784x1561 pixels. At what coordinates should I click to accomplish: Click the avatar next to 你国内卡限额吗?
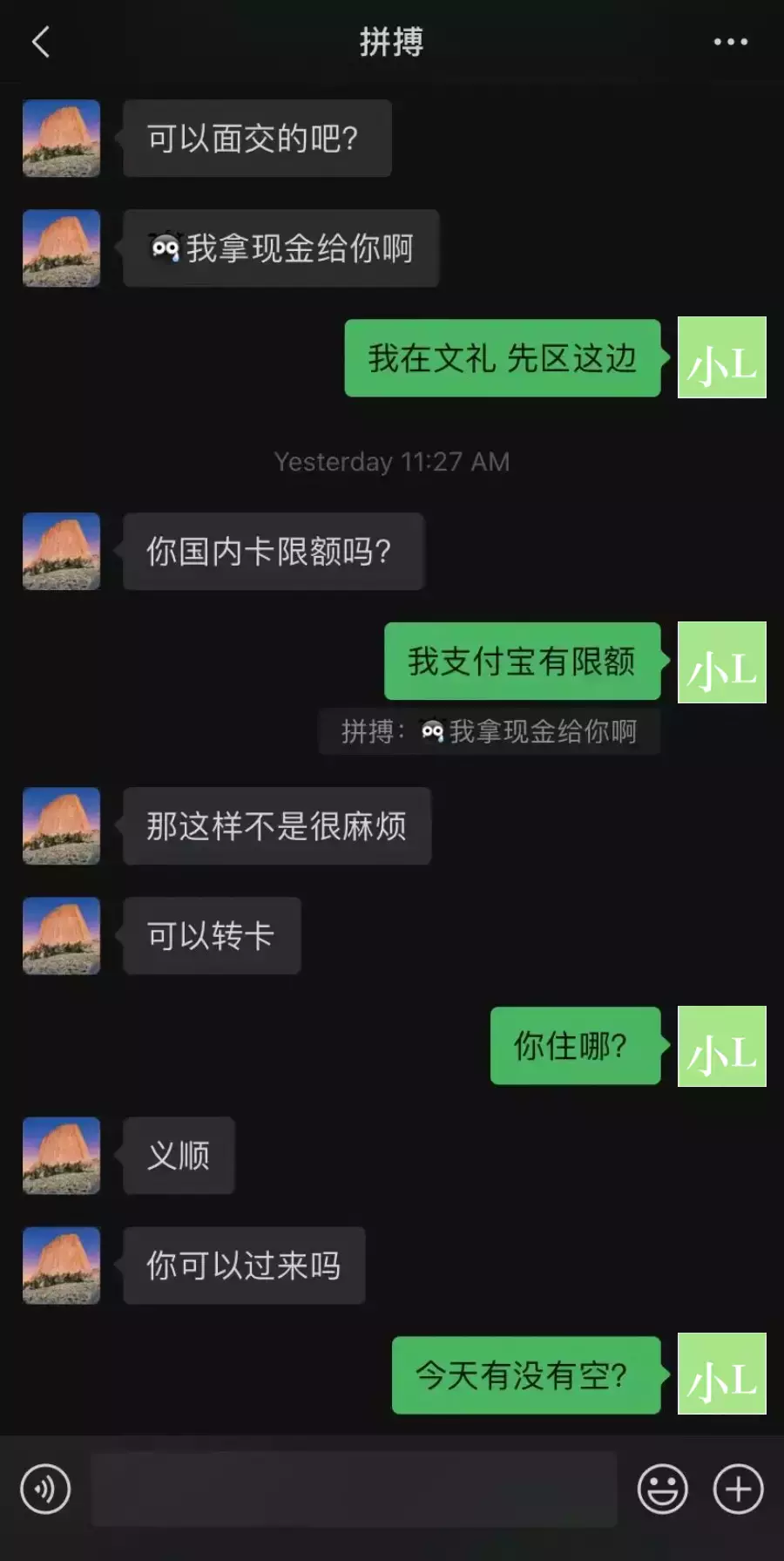point(61,551)
